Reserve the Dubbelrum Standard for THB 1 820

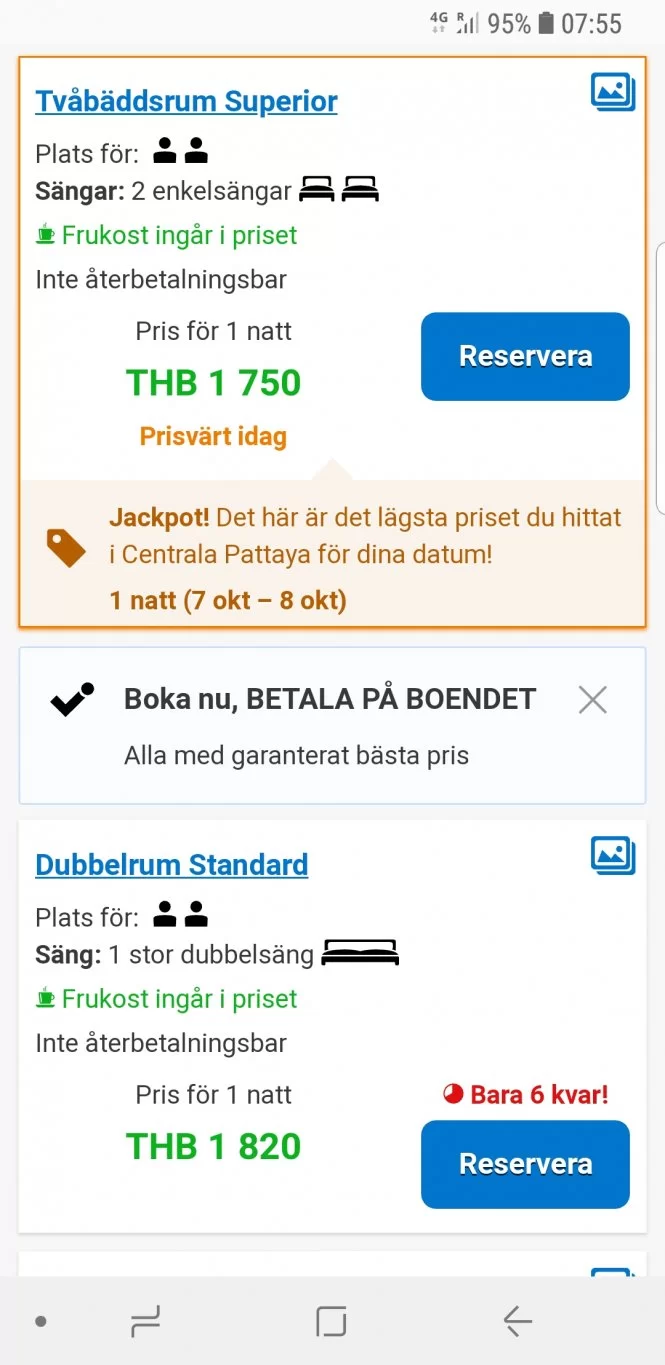[525, 1164]
